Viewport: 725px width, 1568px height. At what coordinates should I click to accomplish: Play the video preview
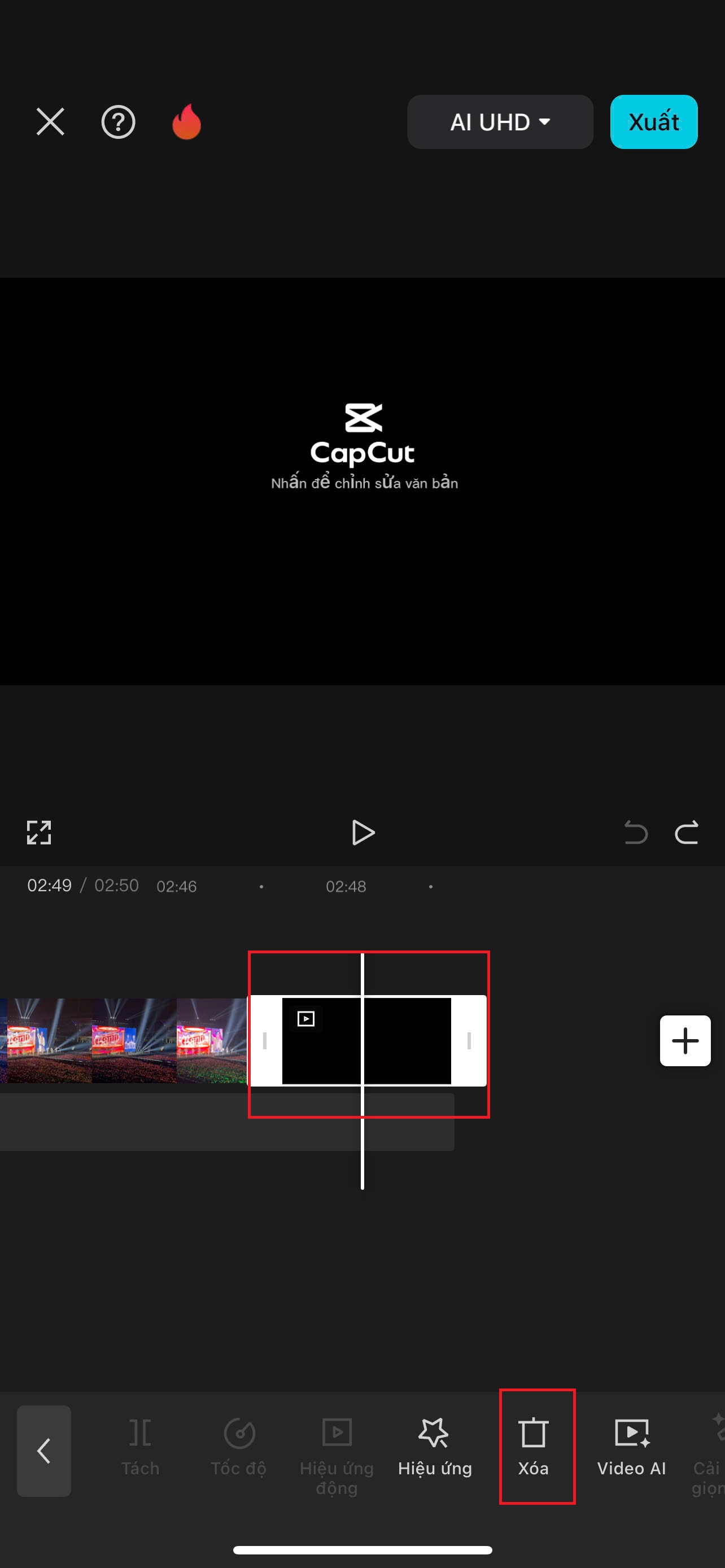click(x=363, y=832)
